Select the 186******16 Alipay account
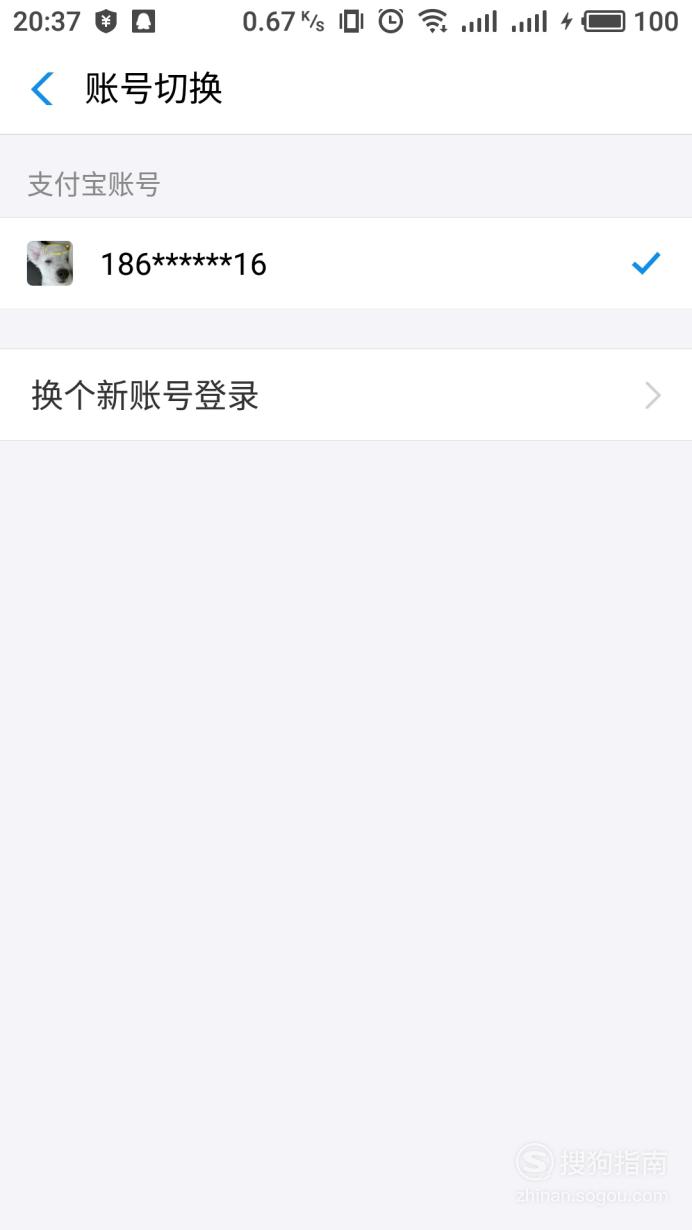 click(x=346, y=264)
